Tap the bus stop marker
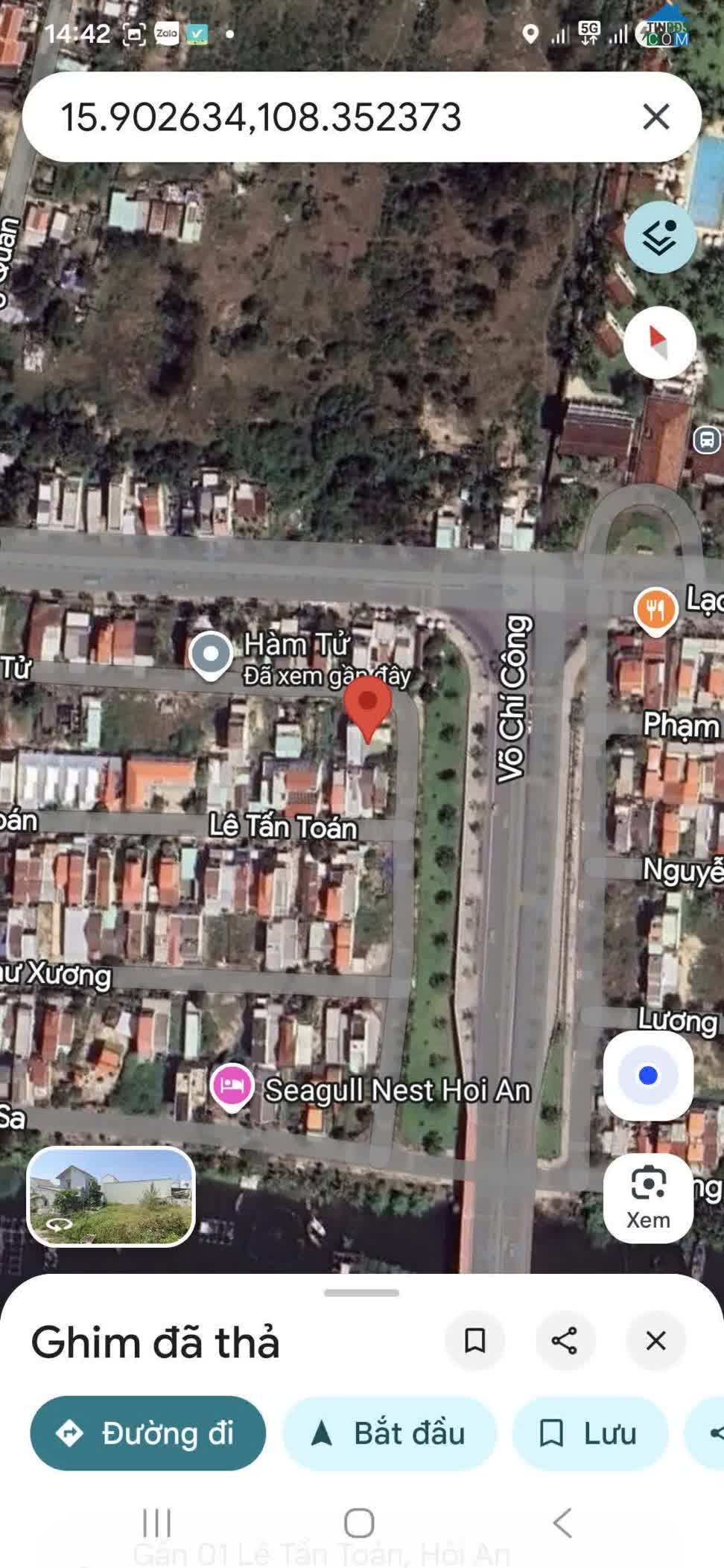 [707, 439]
